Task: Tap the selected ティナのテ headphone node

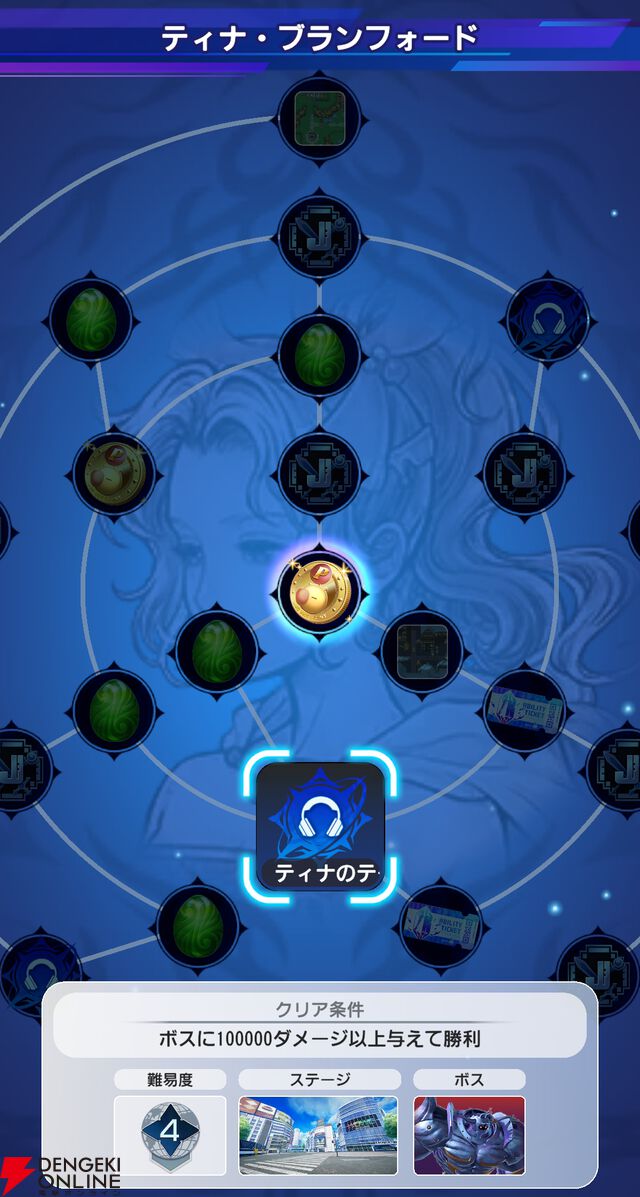Action: point(319,822)
